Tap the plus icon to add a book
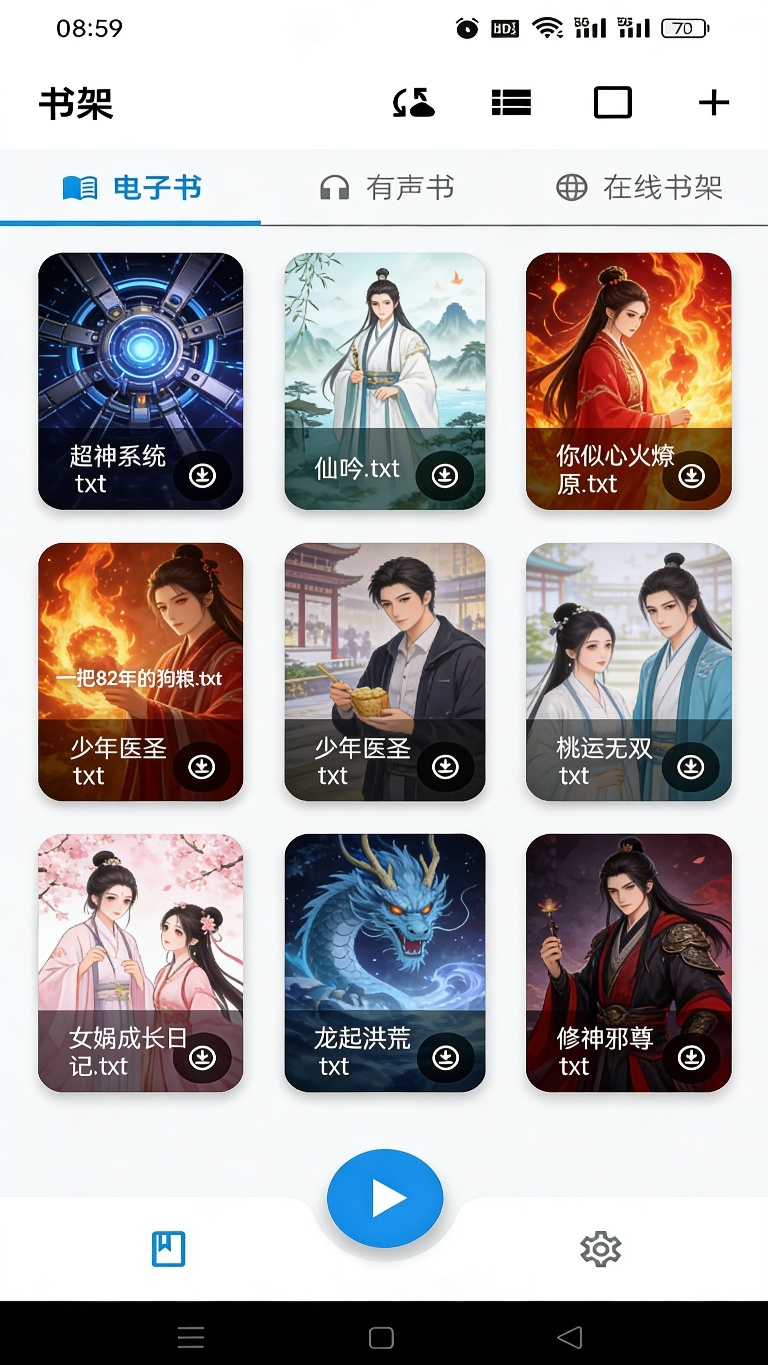The width and height of the screenshot is (768, 1365). pos(713,101)
